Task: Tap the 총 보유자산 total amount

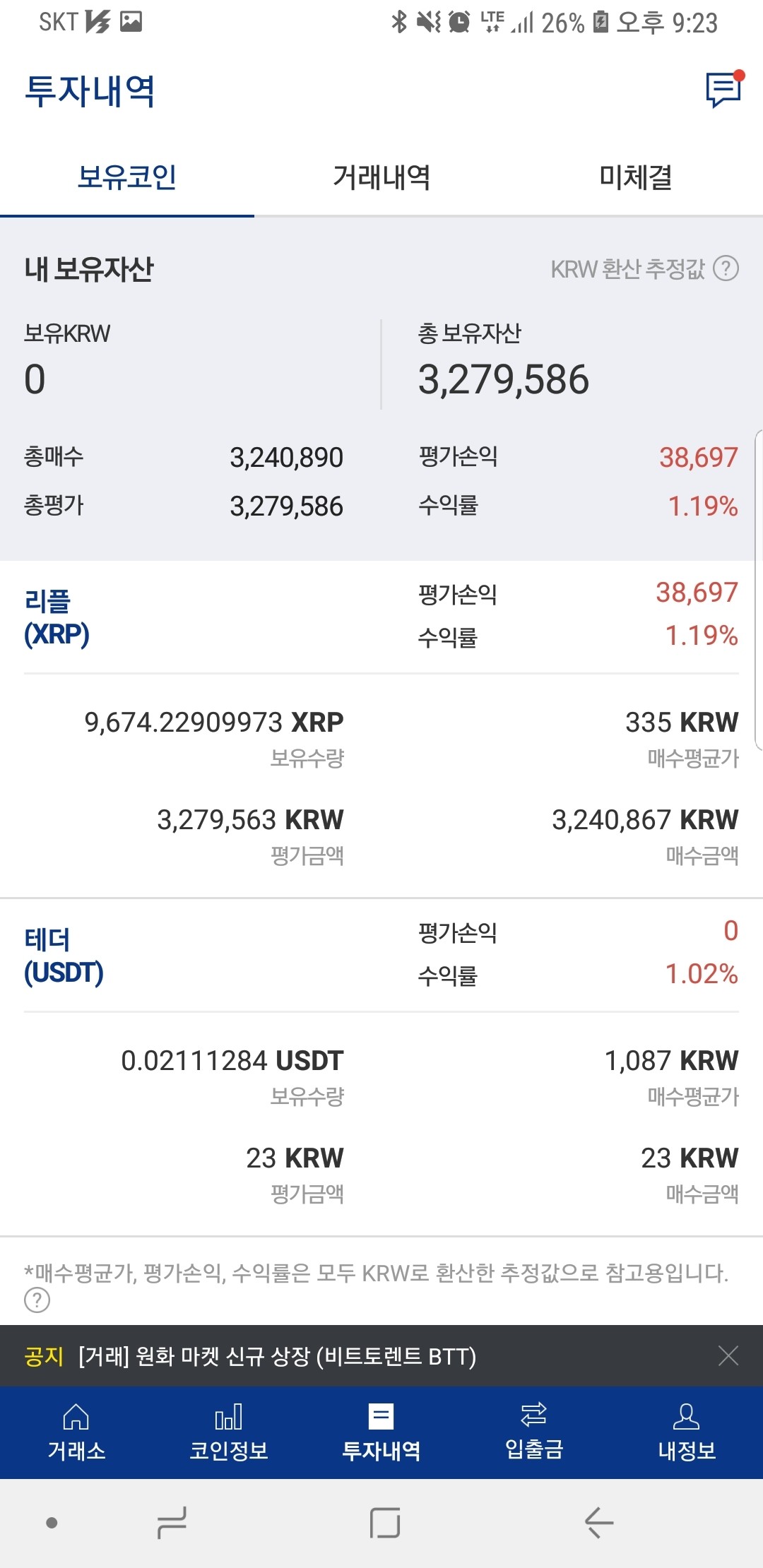Action: pyautogui.click(x=503, y=379)
